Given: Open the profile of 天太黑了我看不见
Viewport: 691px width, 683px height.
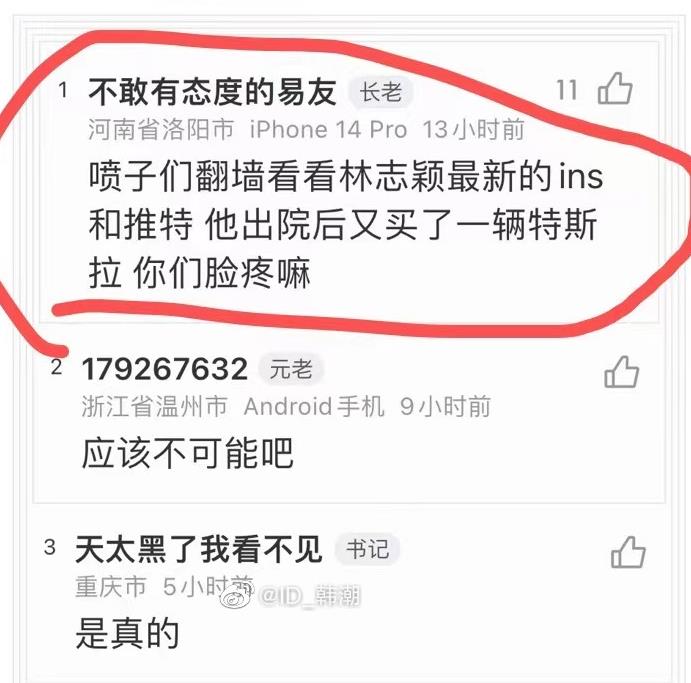Looking at the screenshot, I should pos(198,548).
